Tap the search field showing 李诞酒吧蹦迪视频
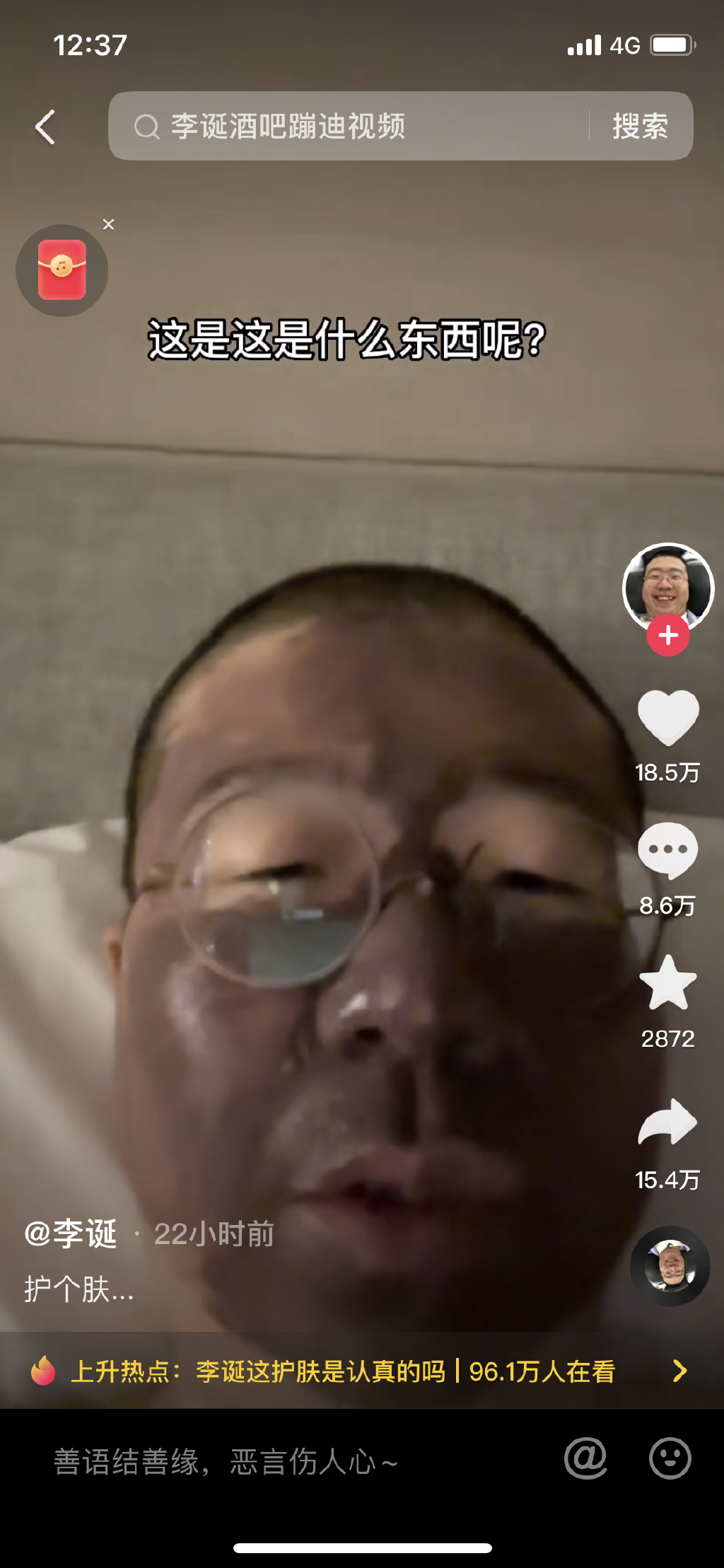The image size is (724, 1568). click(x=346, y=127)
